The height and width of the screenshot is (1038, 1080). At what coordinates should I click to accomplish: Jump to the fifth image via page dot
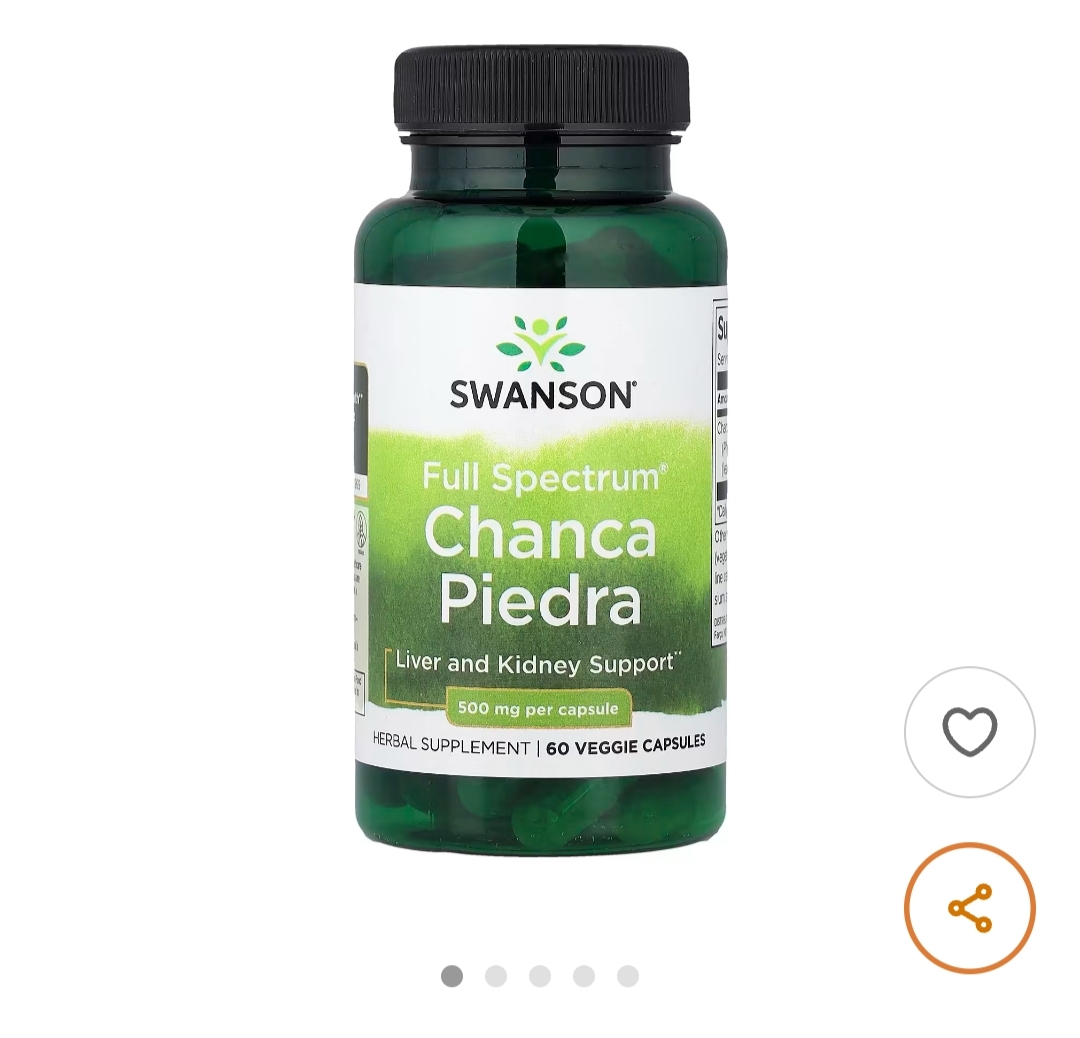(628, 976)
